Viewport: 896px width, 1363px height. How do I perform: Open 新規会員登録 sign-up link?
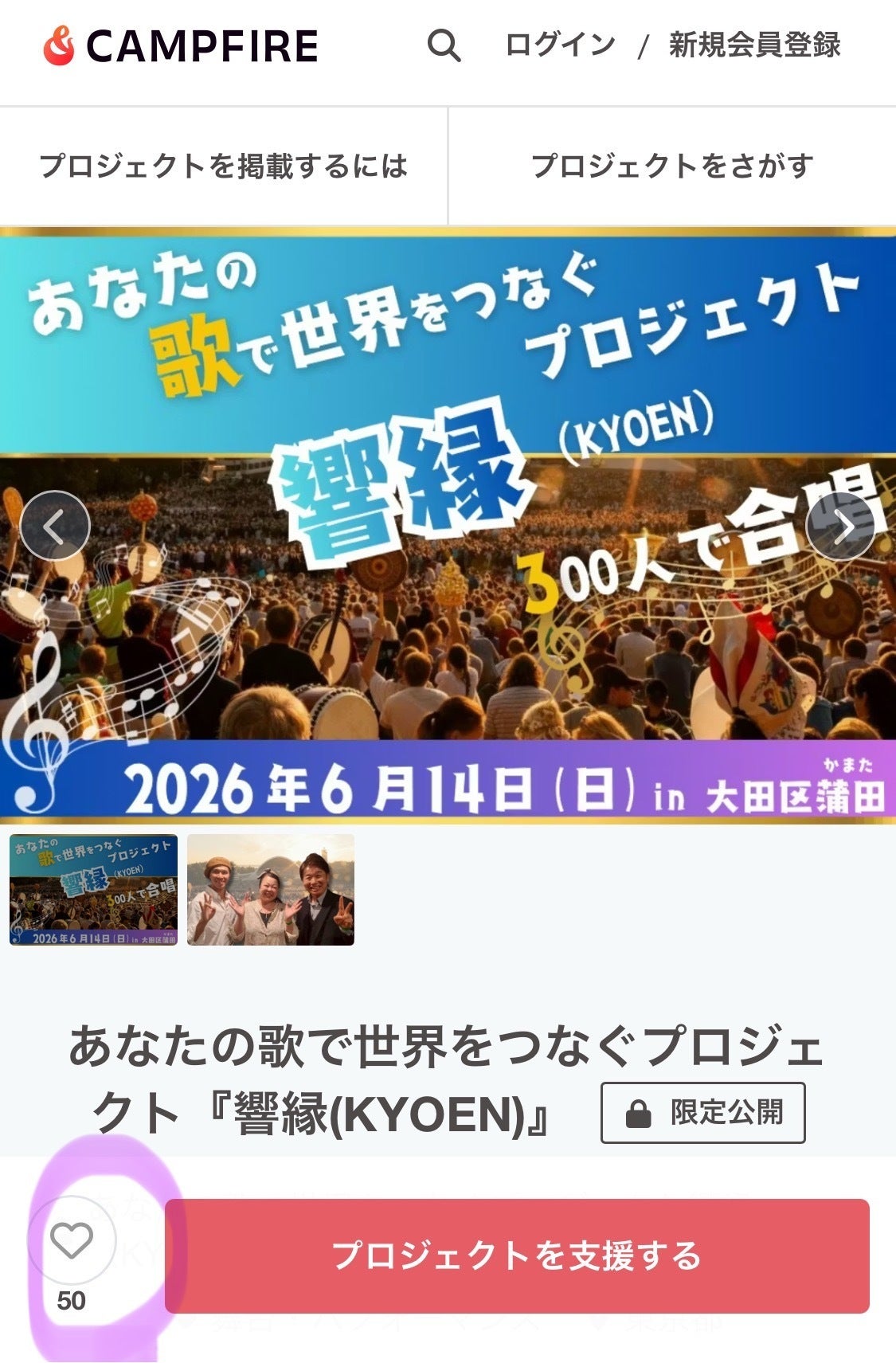click(x=754, y=45)
